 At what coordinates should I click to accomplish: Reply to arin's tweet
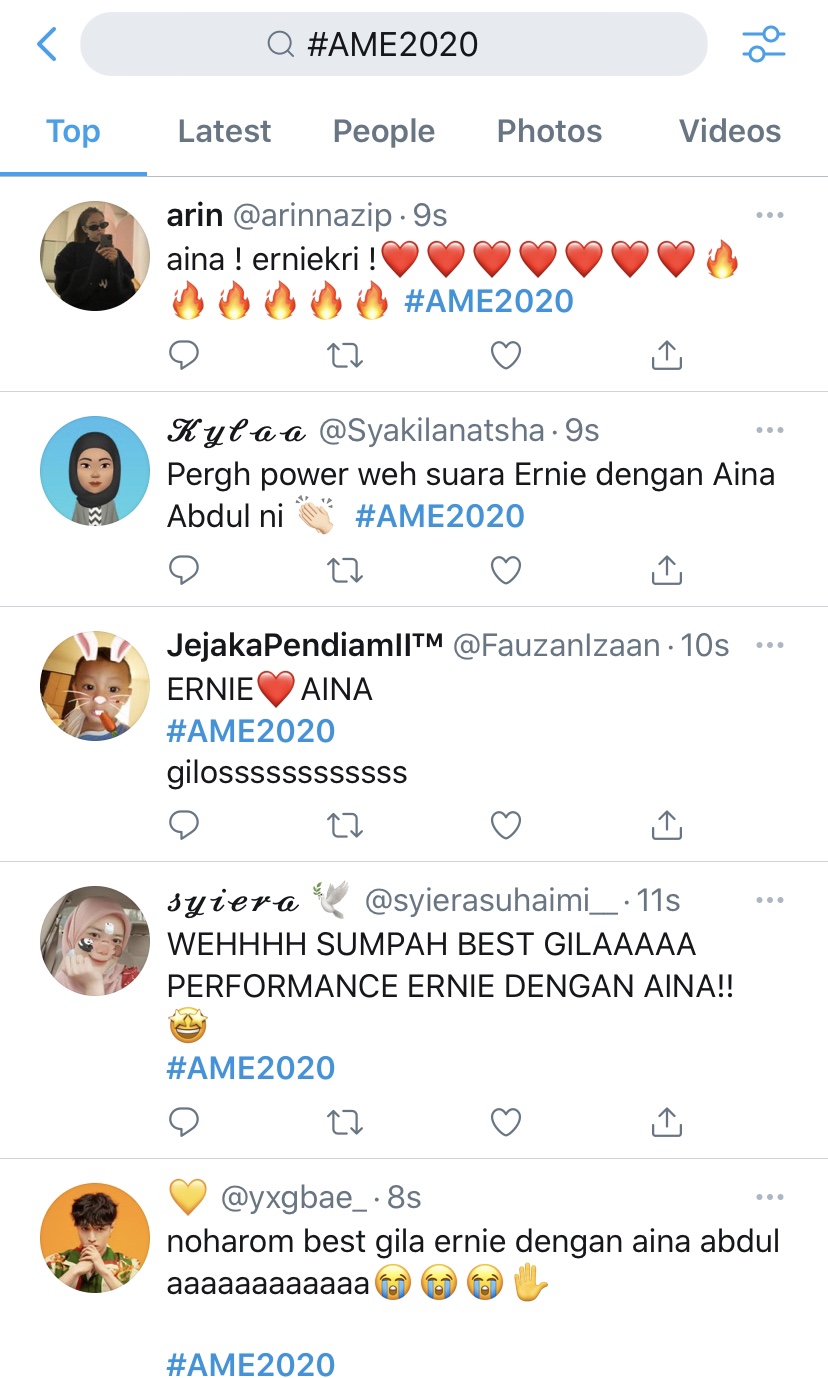184,355
